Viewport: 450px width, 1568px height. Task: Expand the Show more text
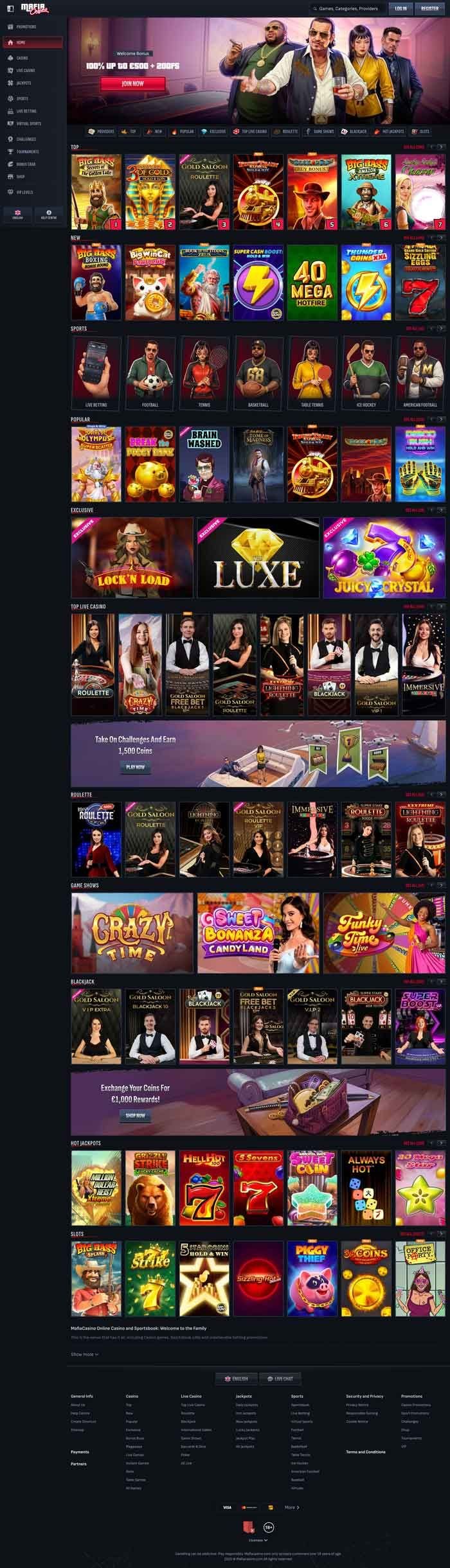tap(84, 1354)
